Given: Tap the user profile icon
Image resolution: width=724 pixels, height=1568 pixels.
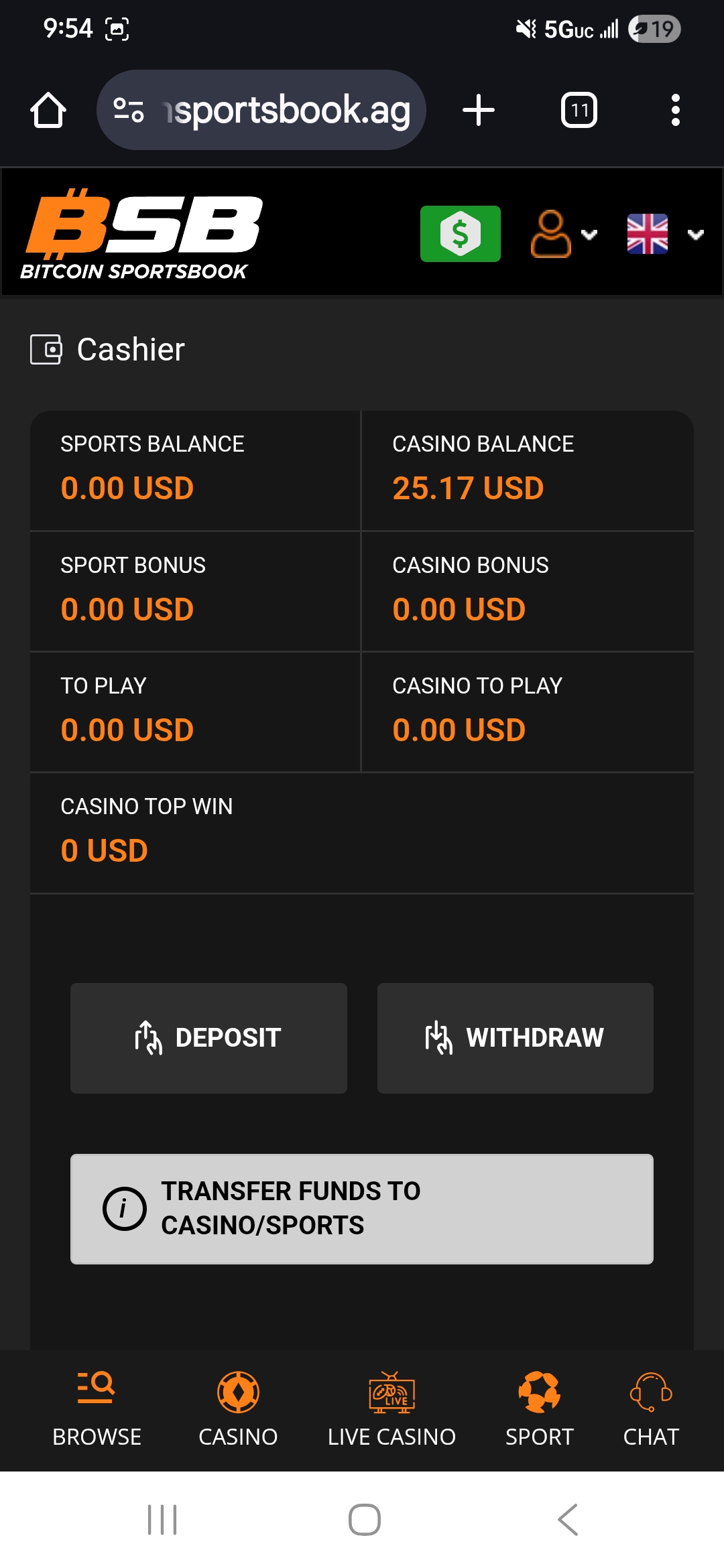Looking at the screenshot, I should [x=551, y=234].
